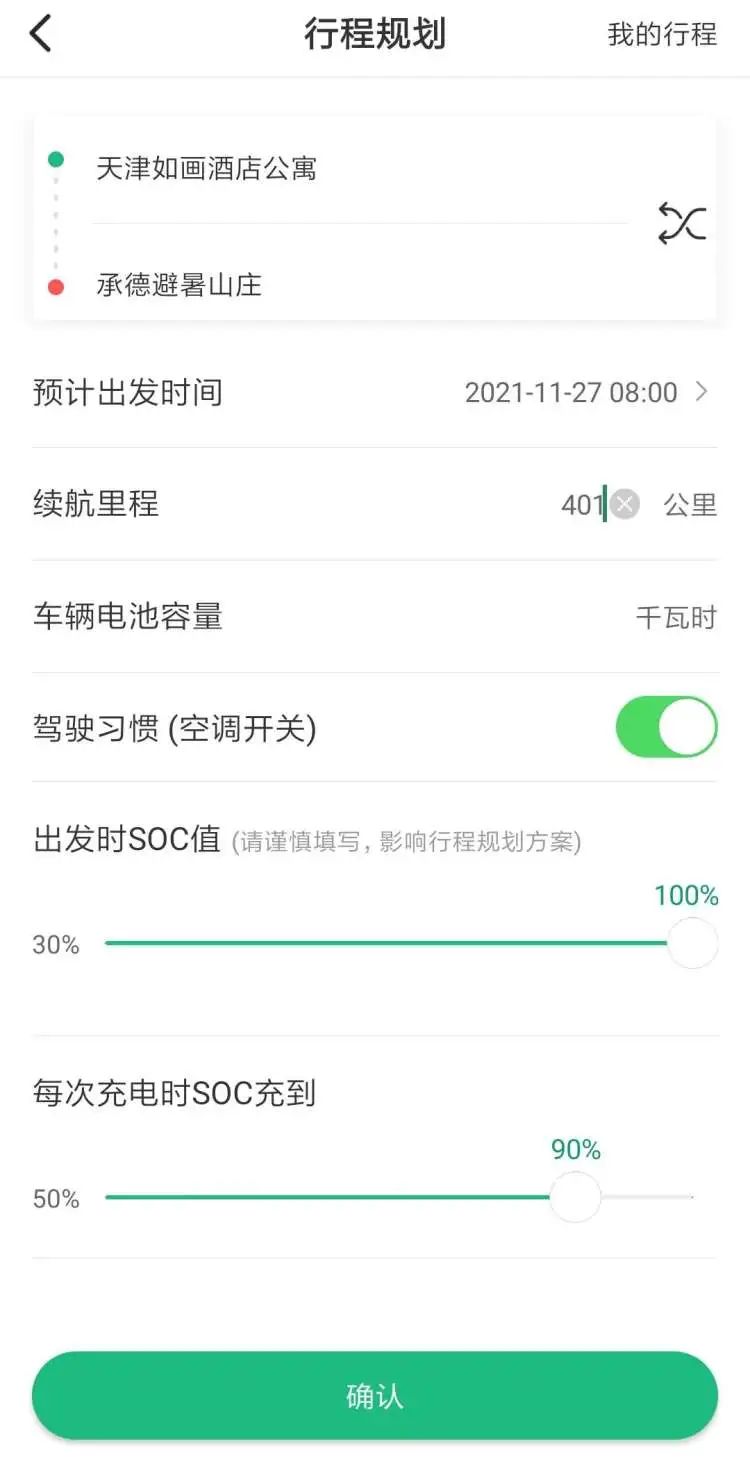Tap the destination 承德避暑山庄

pyautogui.click(x=179, y=285)
